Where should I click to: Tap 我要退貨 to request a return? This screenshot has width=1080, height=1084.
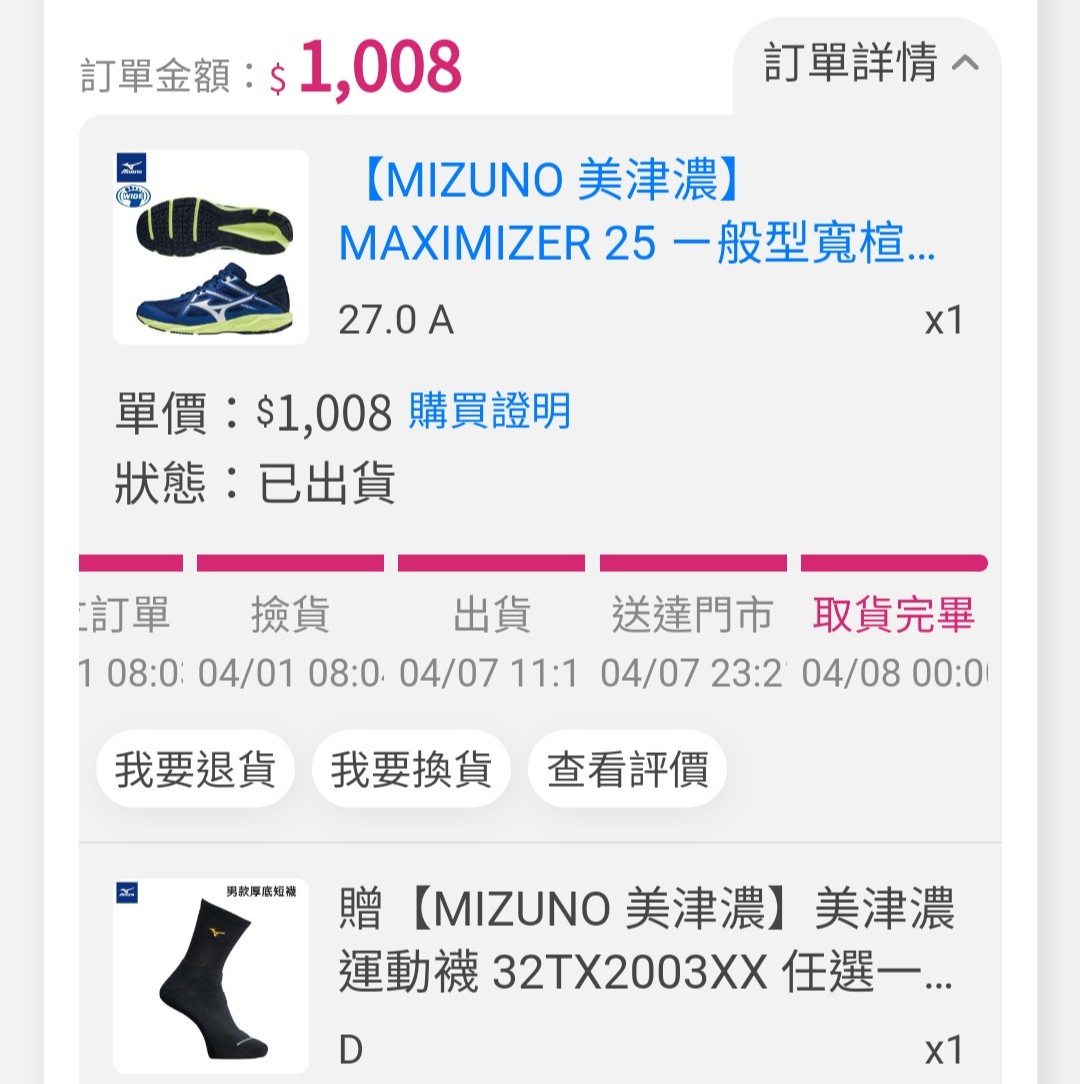pyautogui.click(x=195, y=770)
